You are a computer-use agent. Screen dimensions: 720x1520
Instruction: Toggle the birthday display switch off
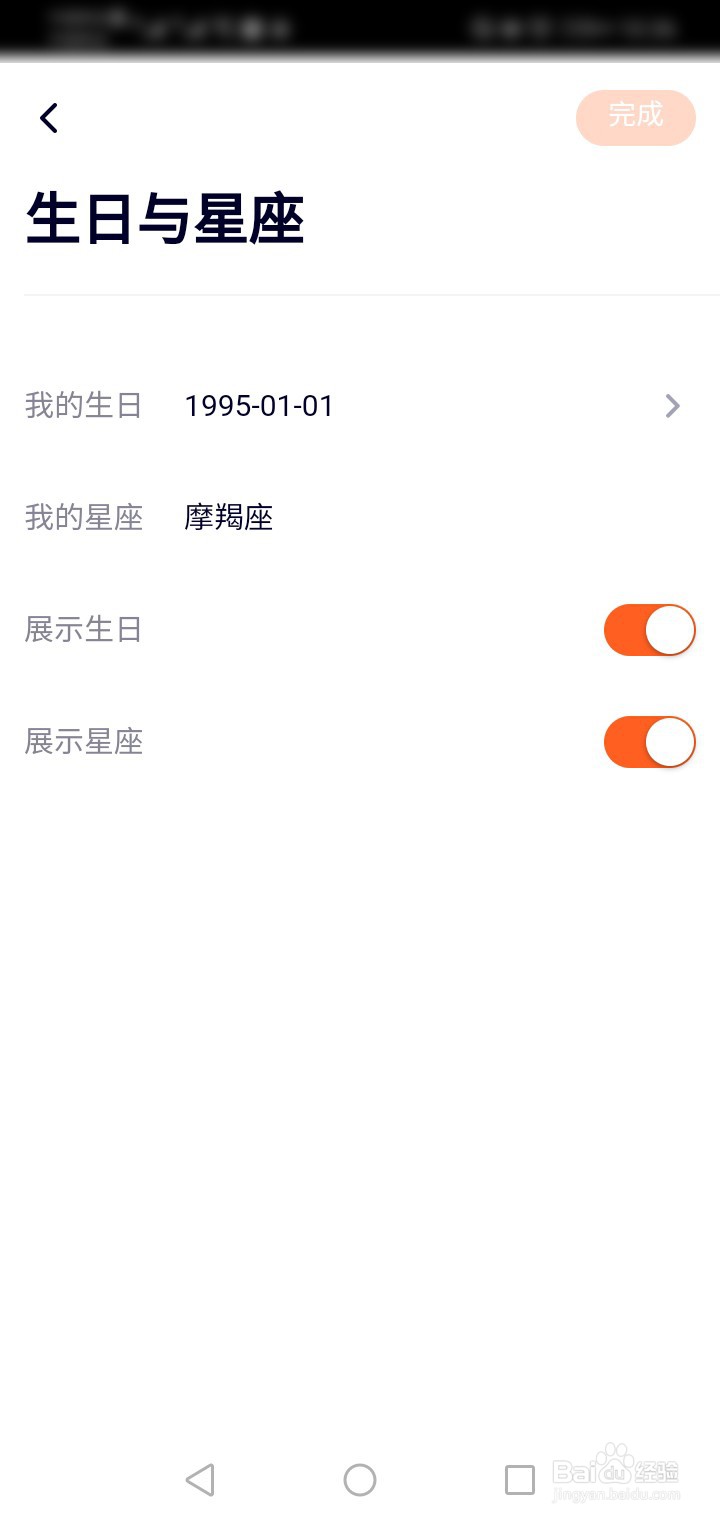648,630
